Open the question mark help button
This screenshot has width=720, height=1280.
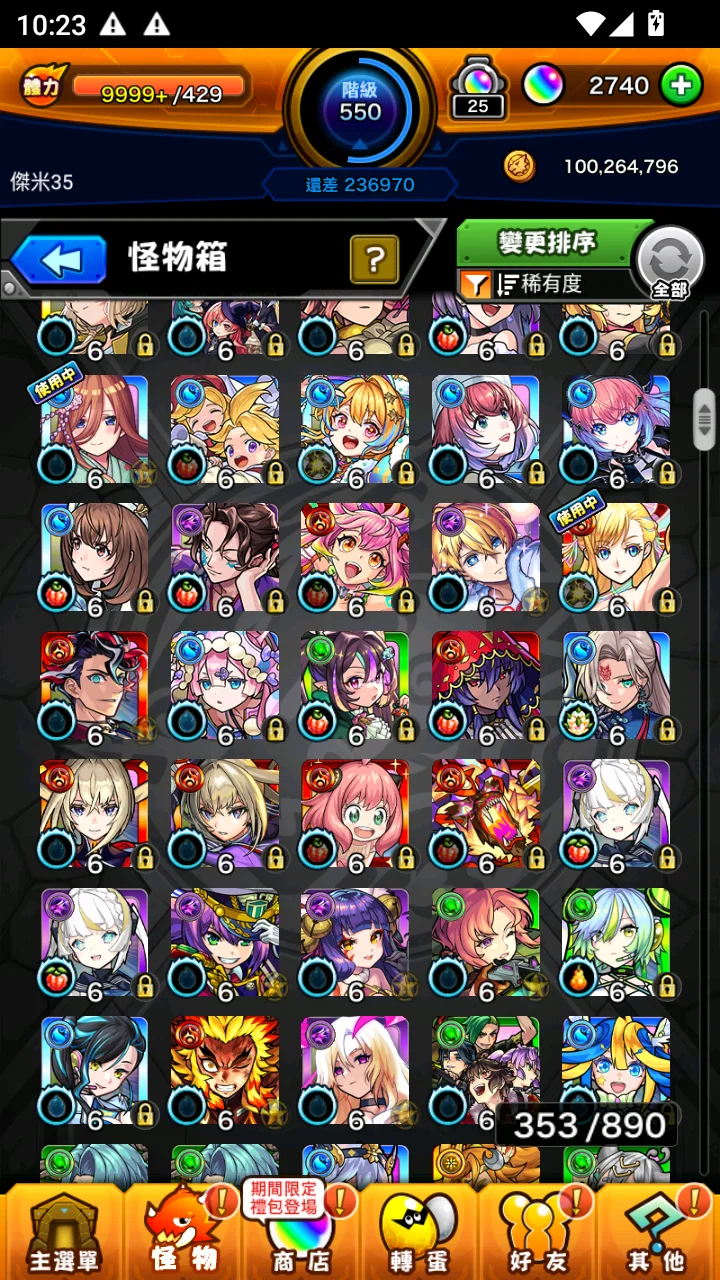click(375, 260)
